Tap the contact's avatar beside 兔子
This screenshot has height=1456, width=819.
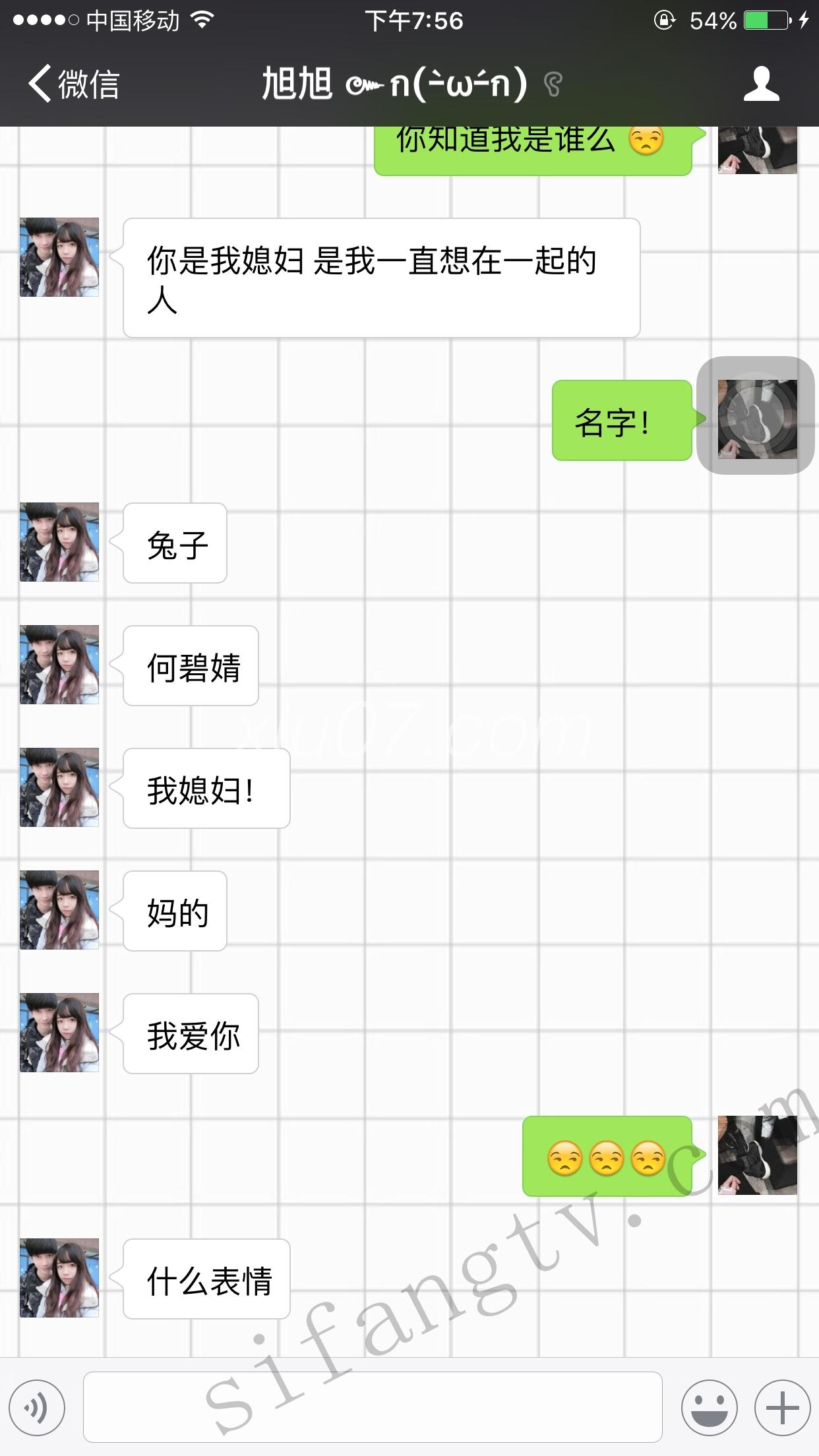[59, 542]
